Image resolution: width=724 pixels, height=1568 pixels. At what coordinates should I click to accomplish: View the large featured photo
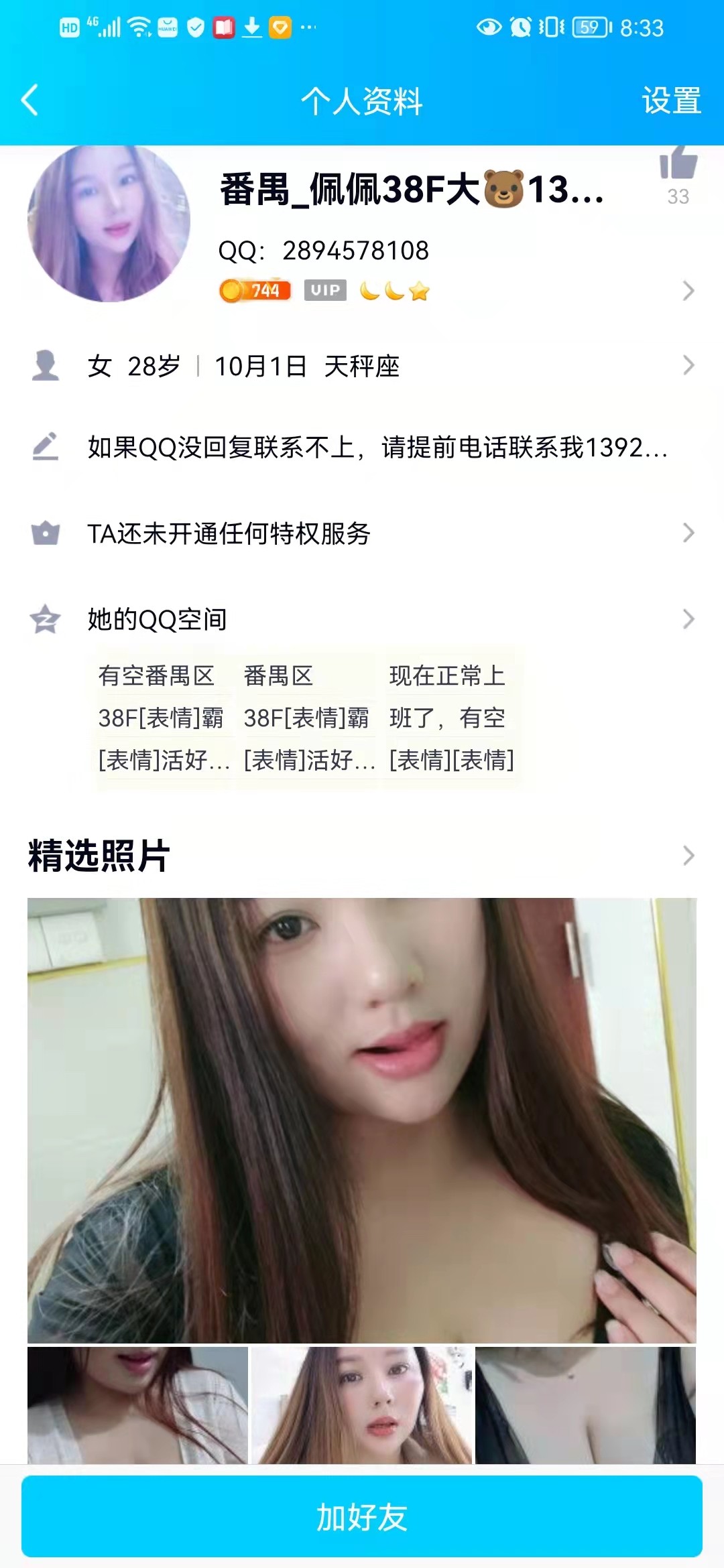(x=362, y=1119)
